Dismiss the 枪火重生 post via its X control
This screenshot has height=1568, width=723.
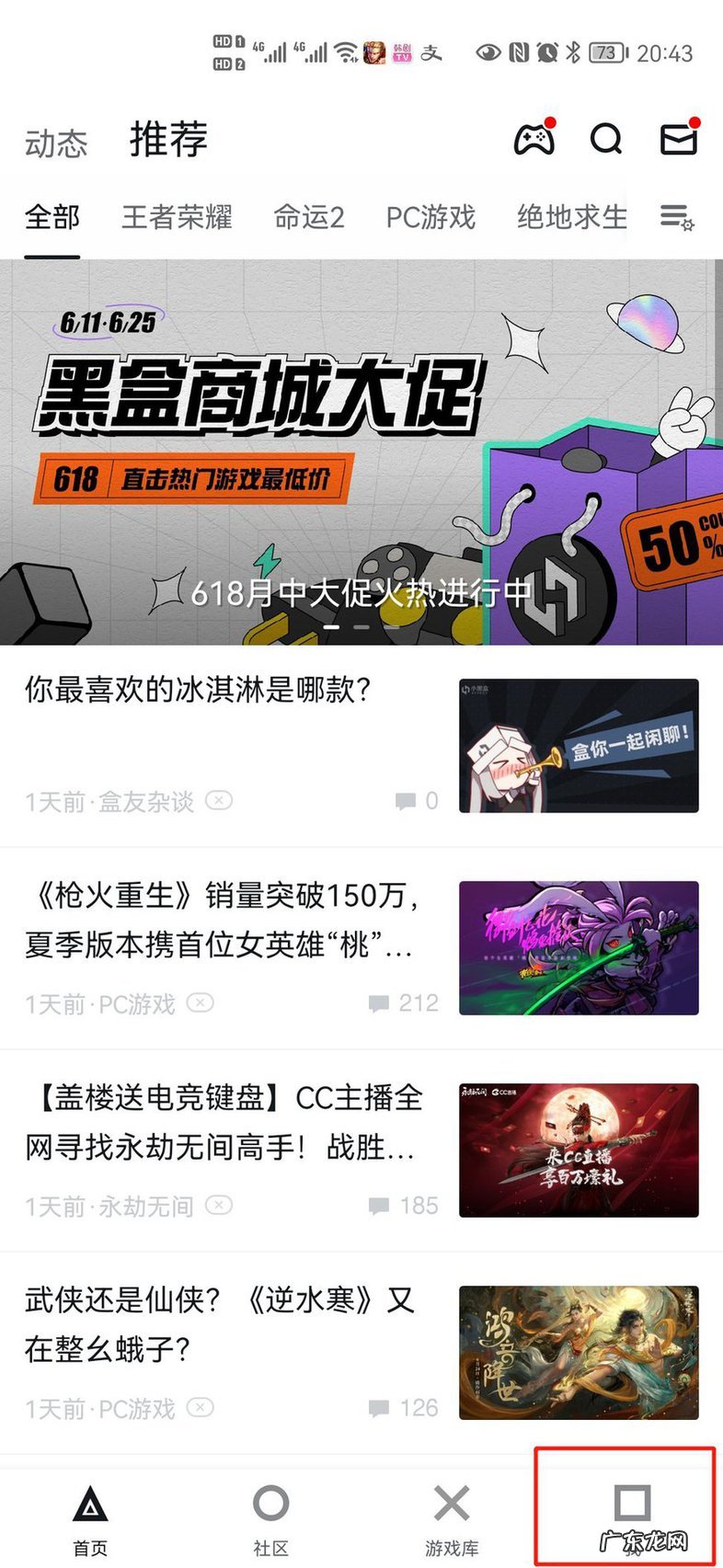(x=200, y=1003)
